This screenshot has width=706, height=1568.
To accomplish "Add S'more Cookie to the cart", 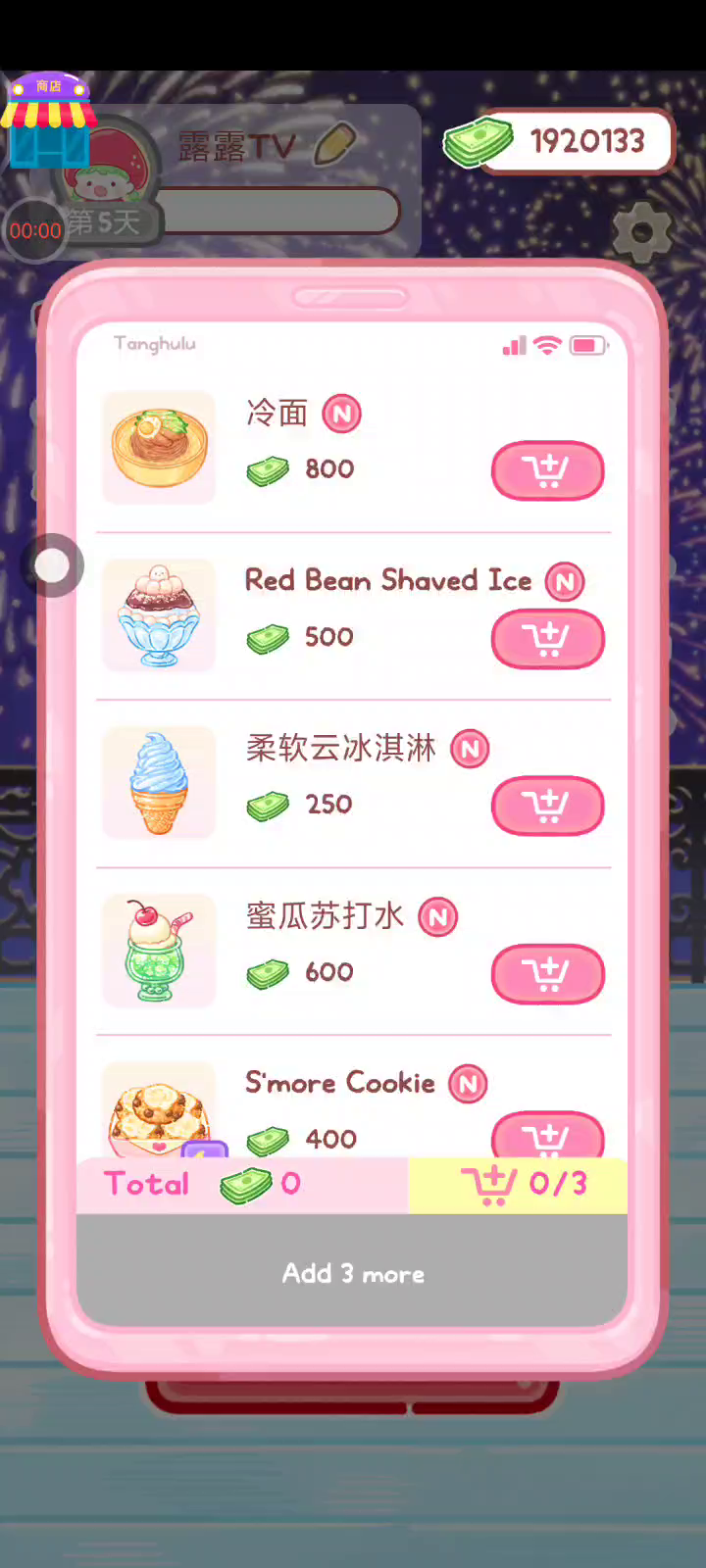I will point(547,1135).
